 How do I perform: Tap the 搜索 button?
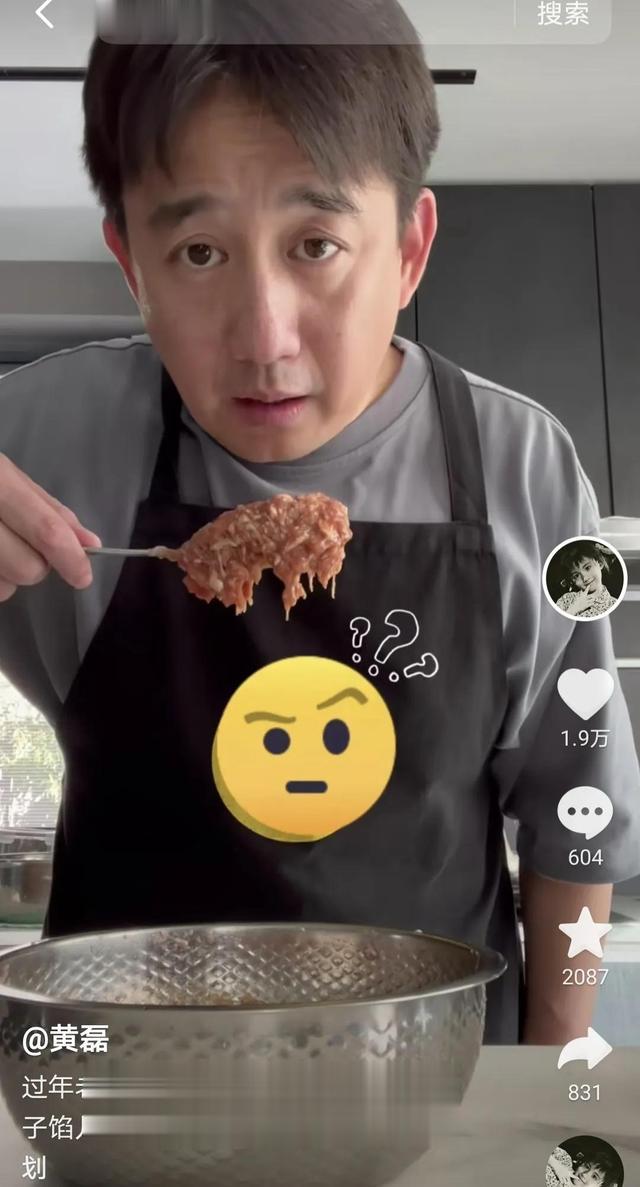pos(563,14)
